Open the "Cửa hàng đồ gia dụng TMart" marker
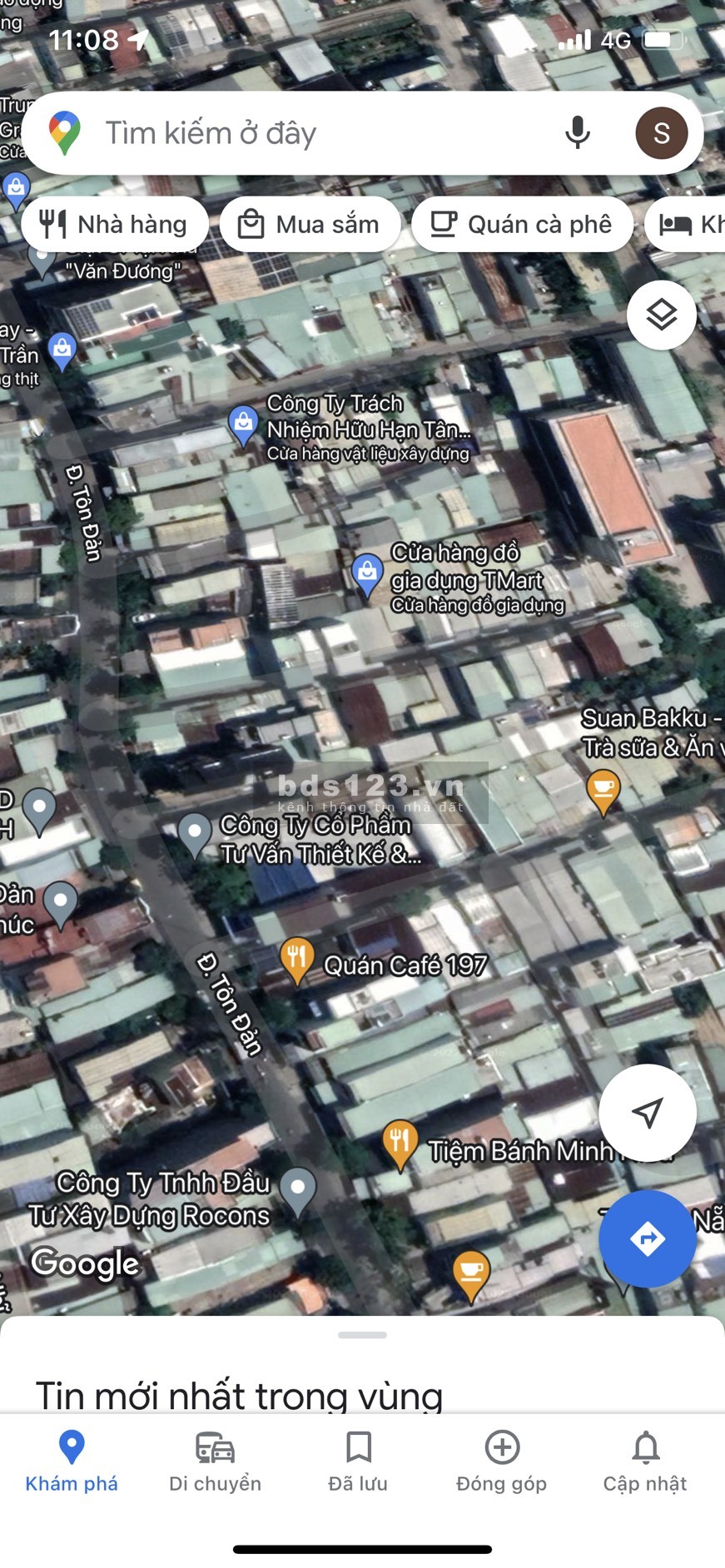 pos(367,573)
